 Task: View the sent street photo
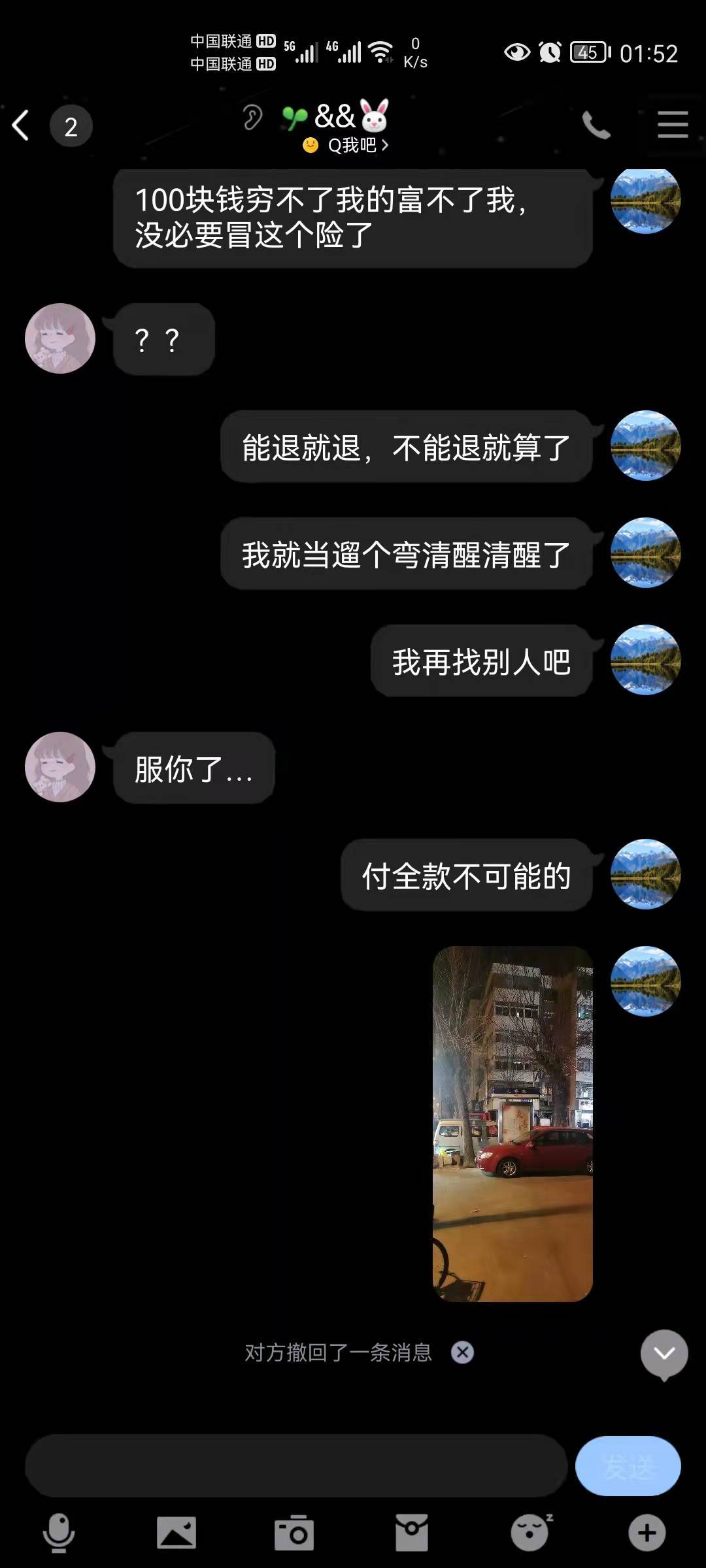513,1123
